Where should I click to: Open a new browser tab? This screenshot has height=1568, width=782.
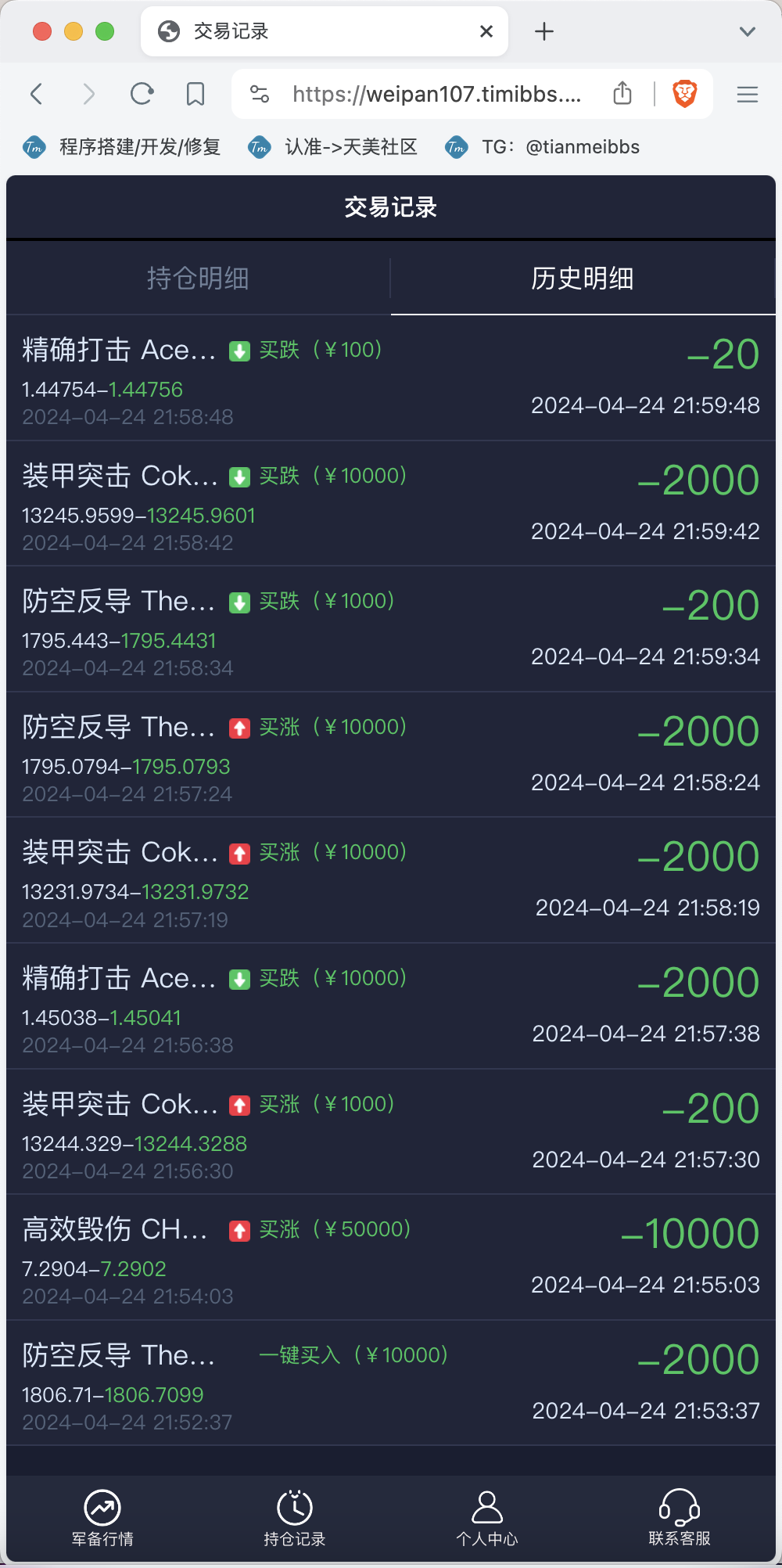pyautogui.click(x=544, y=31)
